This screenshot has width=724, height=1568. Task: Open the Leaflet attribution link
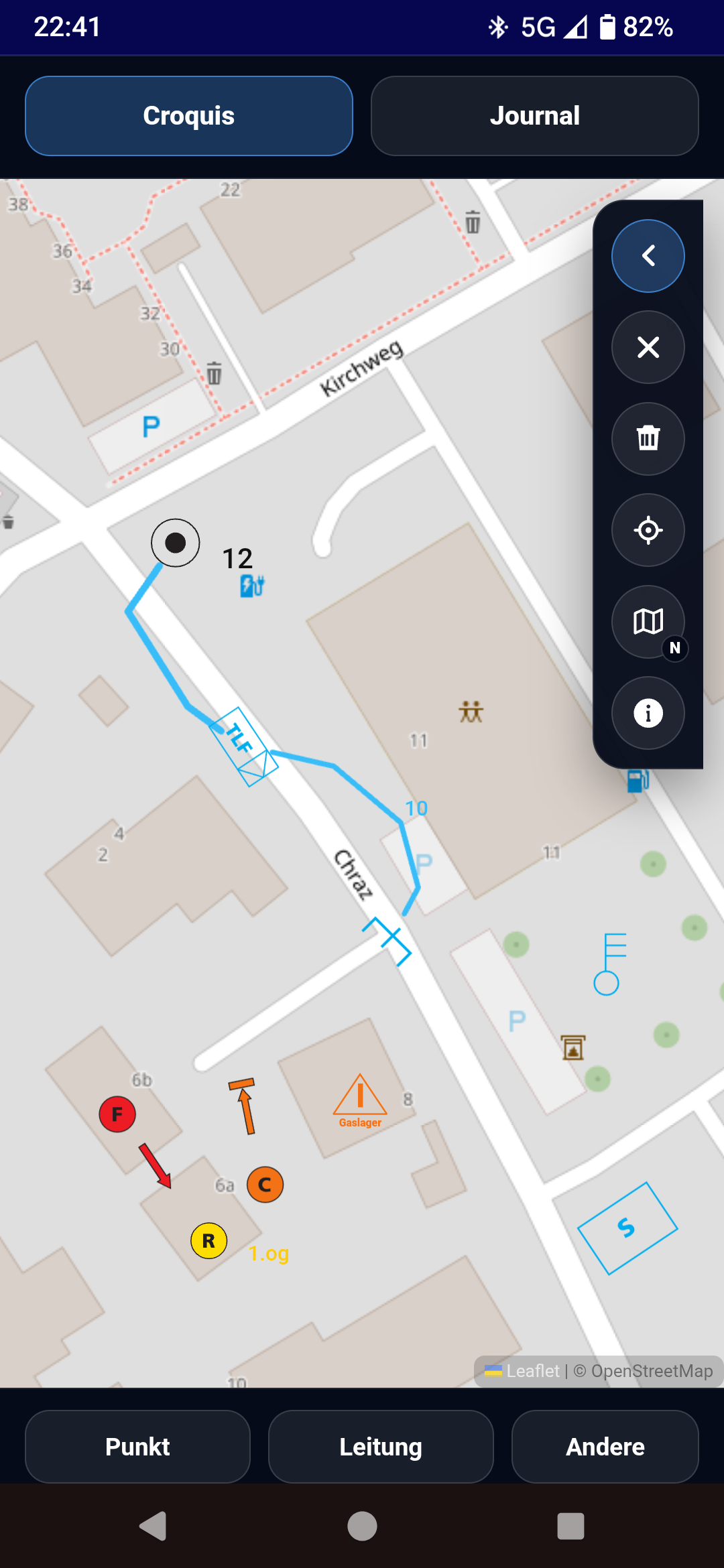click(x=532, y=1371)
